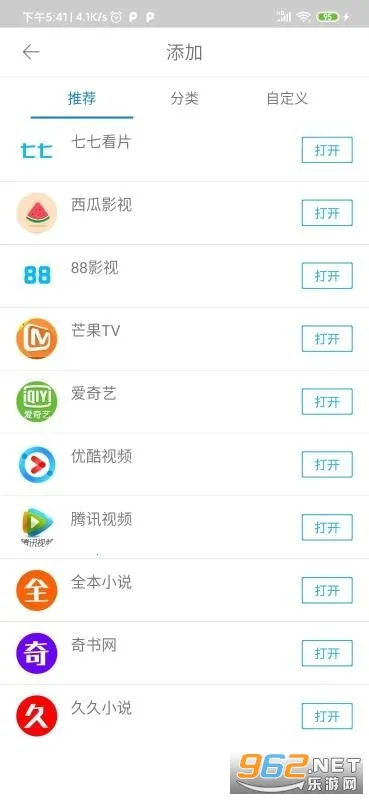Viewport: 369px width, 800px height.
Task: Switch to the 推荐 tab
Action: pos(82,98)
